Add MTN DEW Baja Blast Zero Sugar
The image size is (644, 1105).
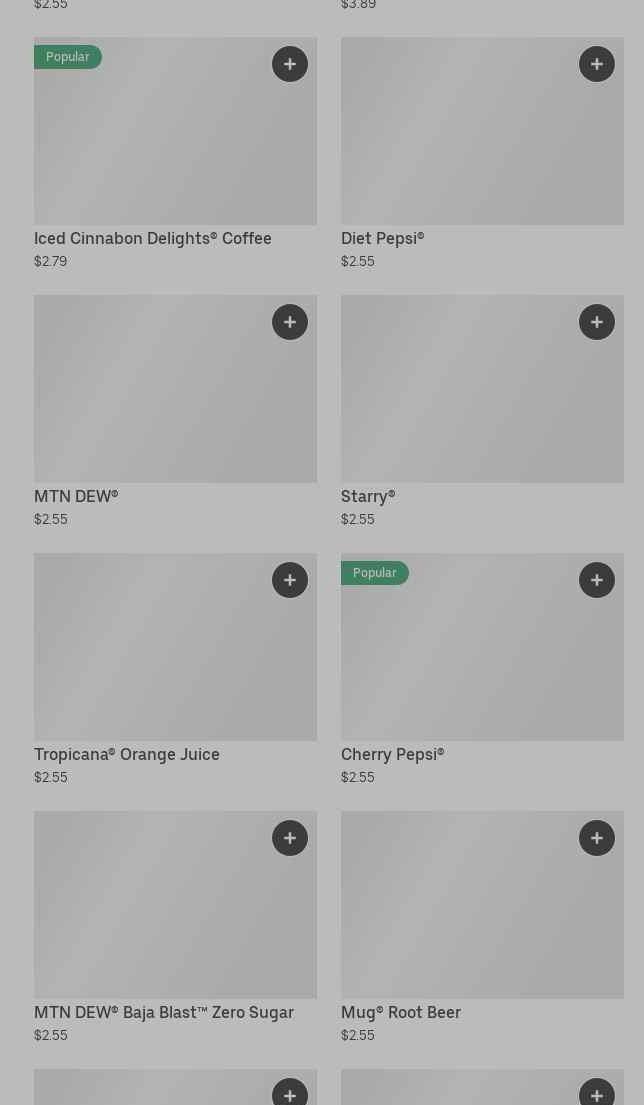290,838
